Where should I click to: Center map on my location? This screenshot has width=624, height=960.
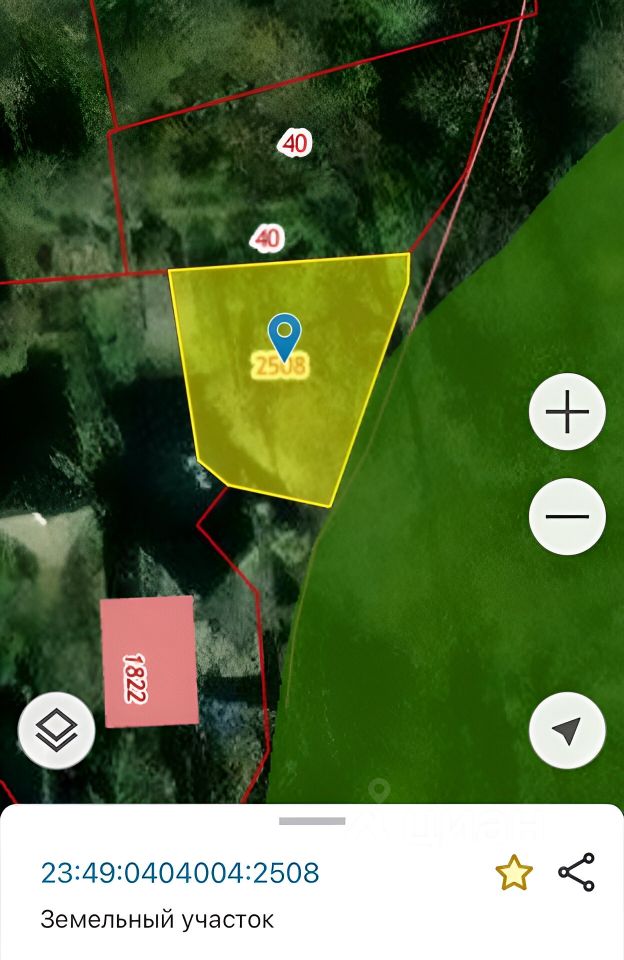pos(567,731)
